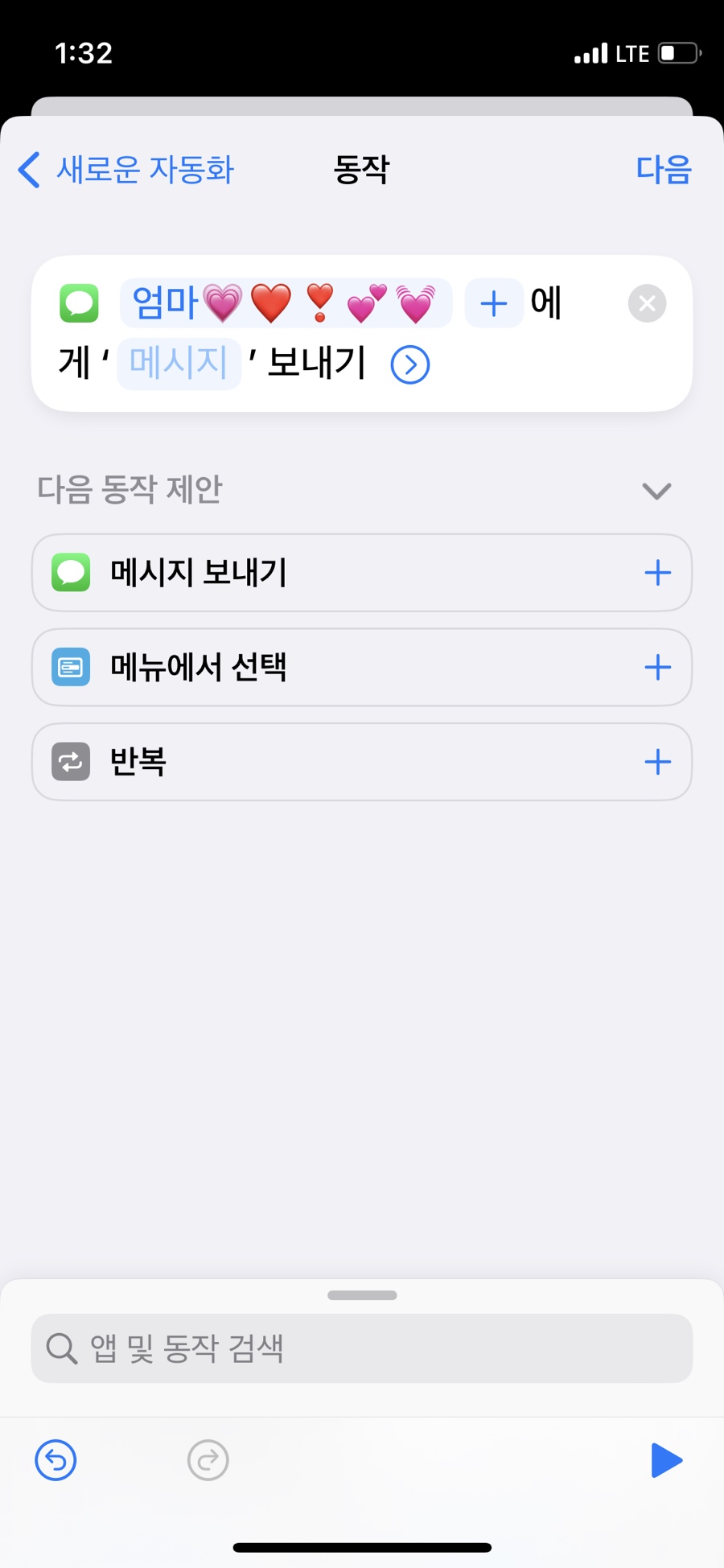Remove the message action with X
Image resolution: width=724 pixels, height=1568 pixels.
(x=647, y=303)
